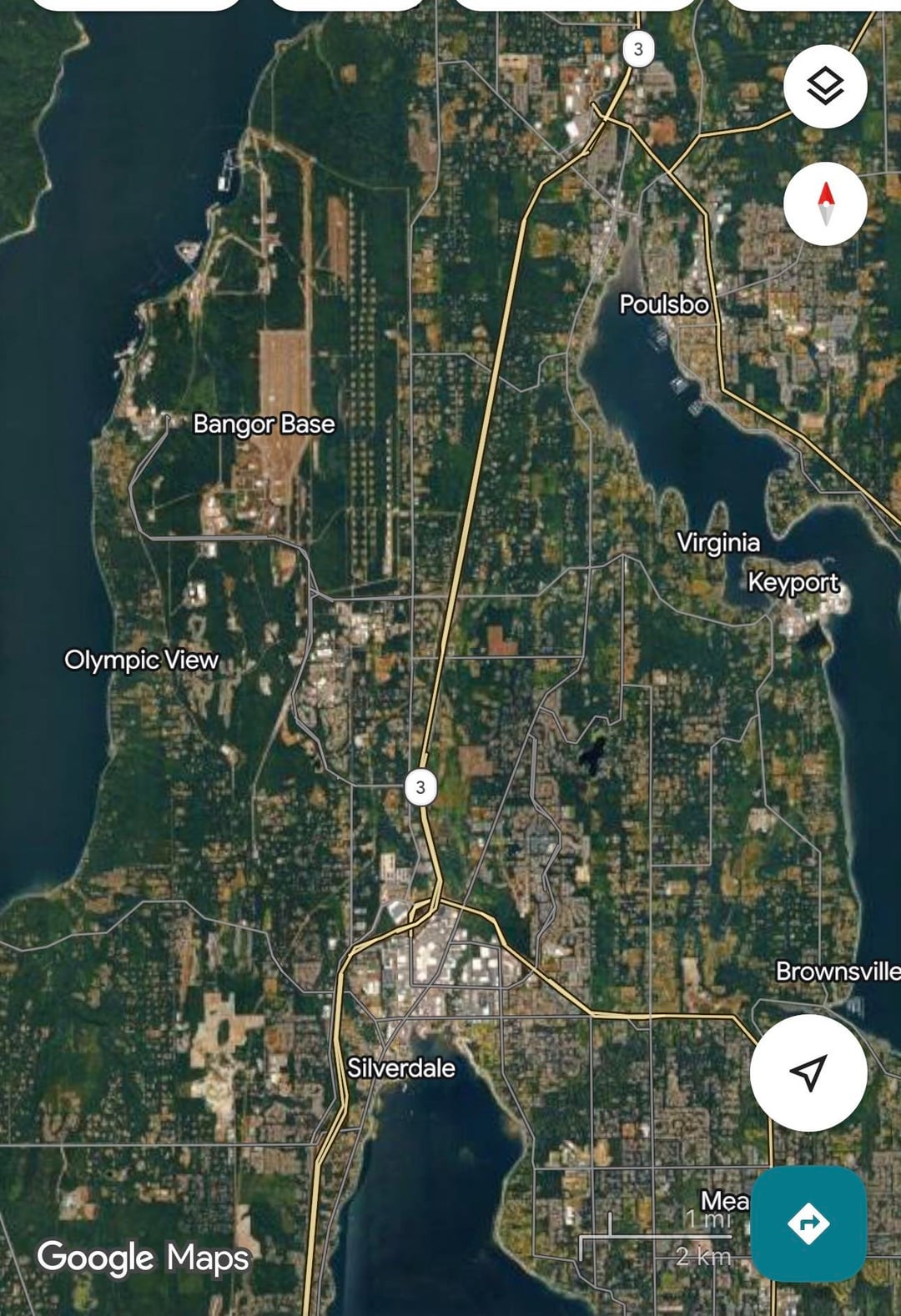Select the Silverdale place label
Screen dimensions: 901x1316
(401, 1068)
